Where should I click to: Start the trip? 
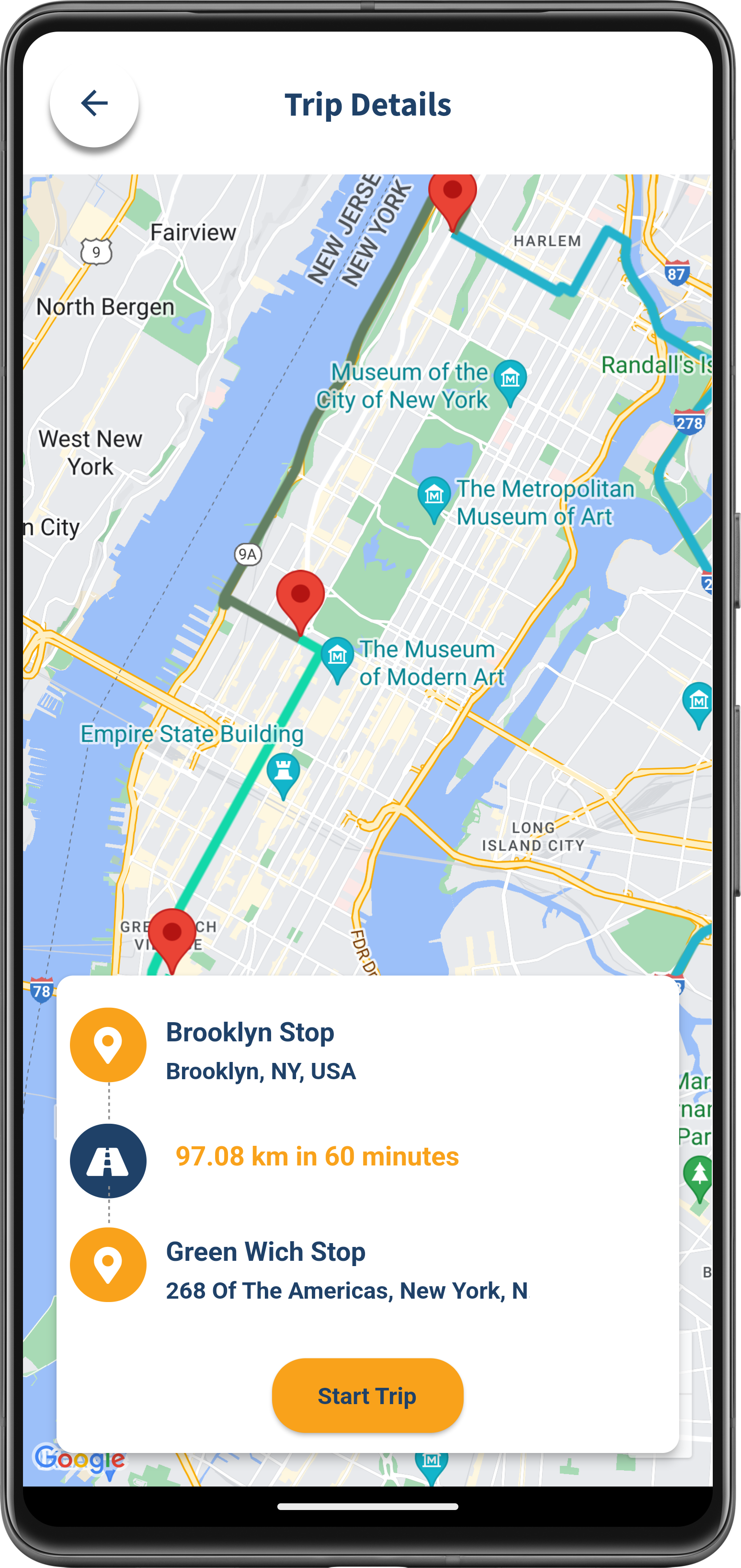point(367,1395)
